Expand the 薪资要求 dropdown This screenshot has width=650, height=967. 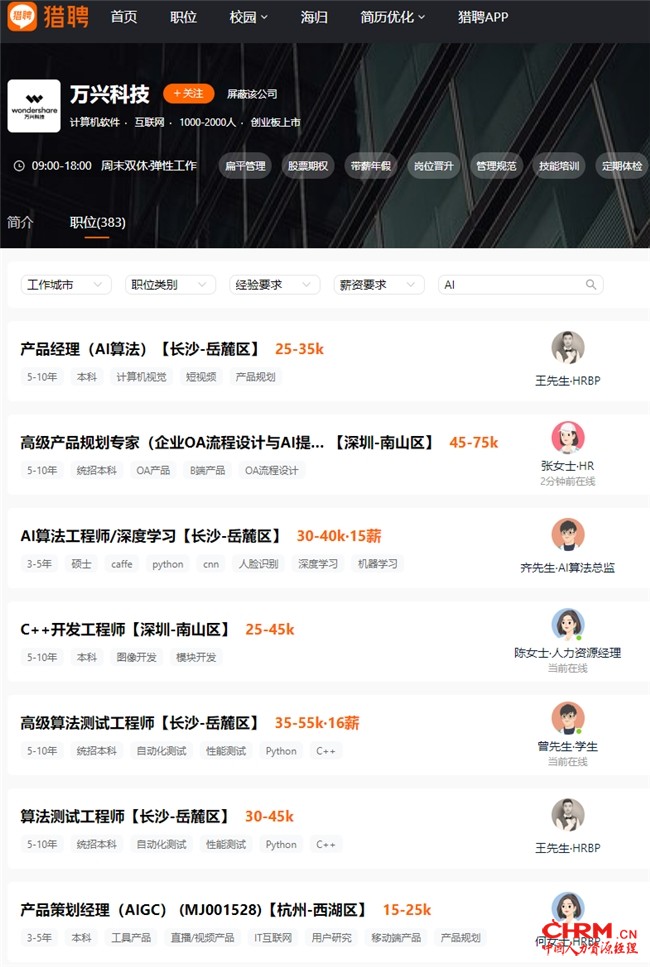point(379,285)
